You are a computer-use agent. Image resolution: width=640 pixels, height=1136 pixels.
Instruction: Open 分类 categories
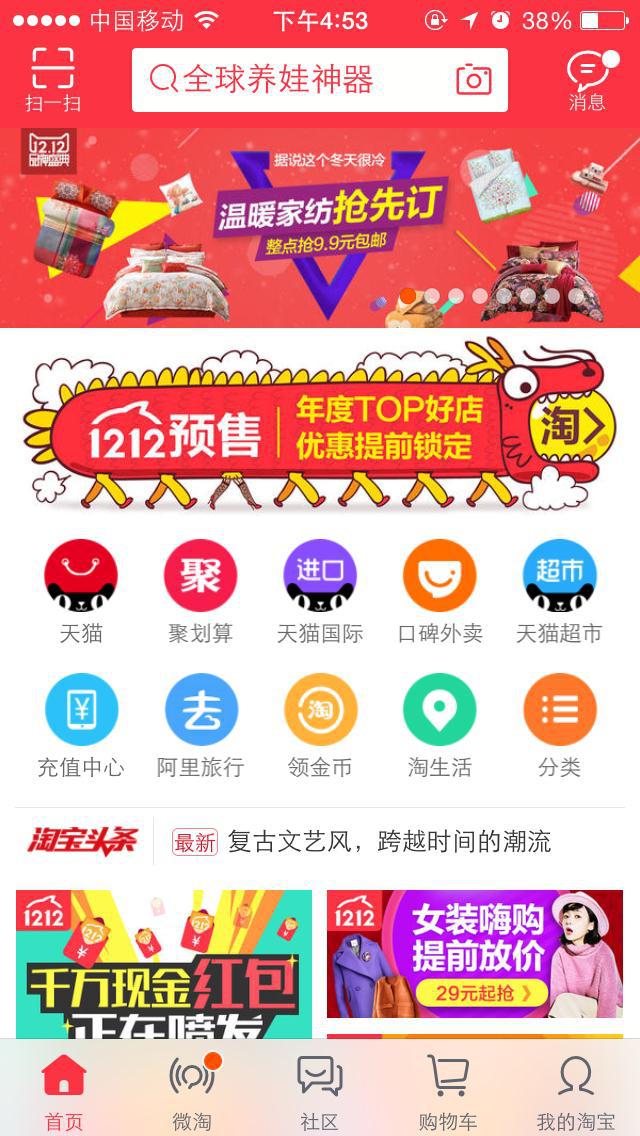(x=559, y=724)
